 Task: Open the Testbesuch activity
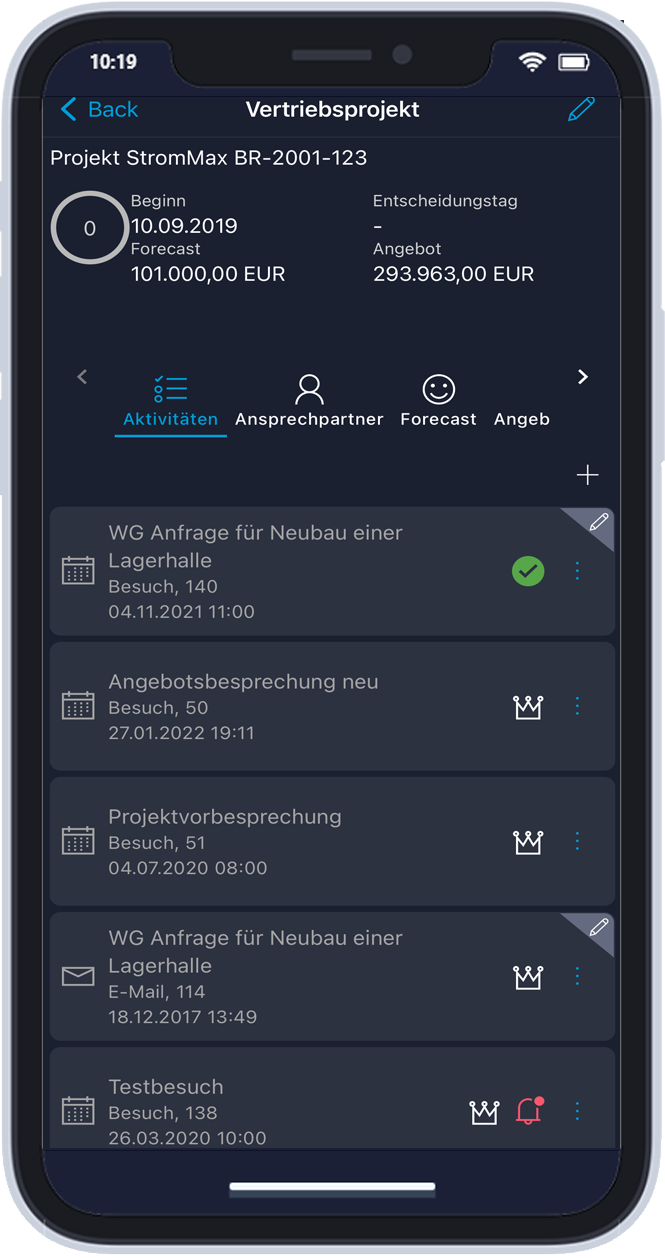click(332, 1098)
